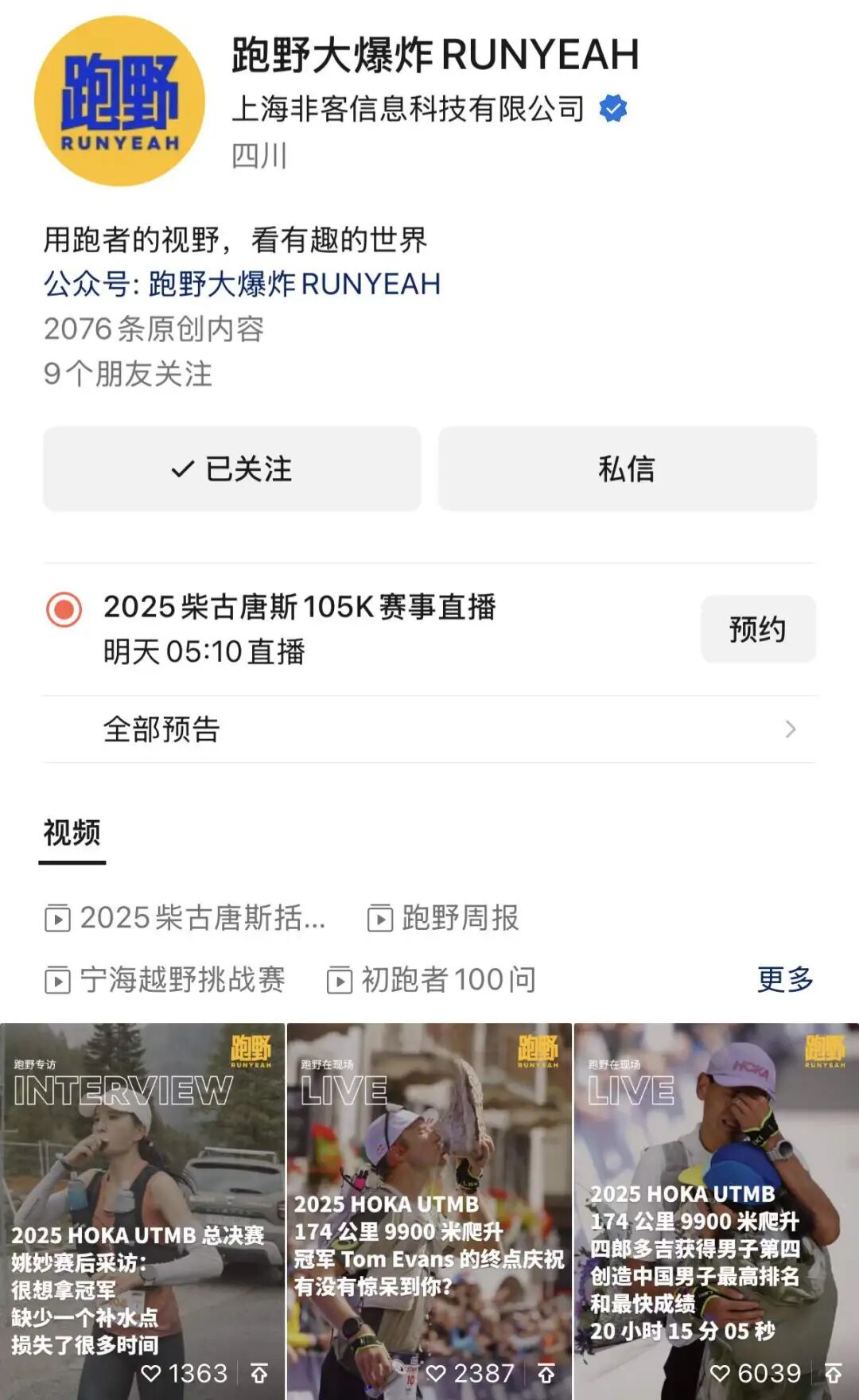Open the 姚妙赛后采访 interview video
The image size is (859, 1400).
tap(142, 1193)
